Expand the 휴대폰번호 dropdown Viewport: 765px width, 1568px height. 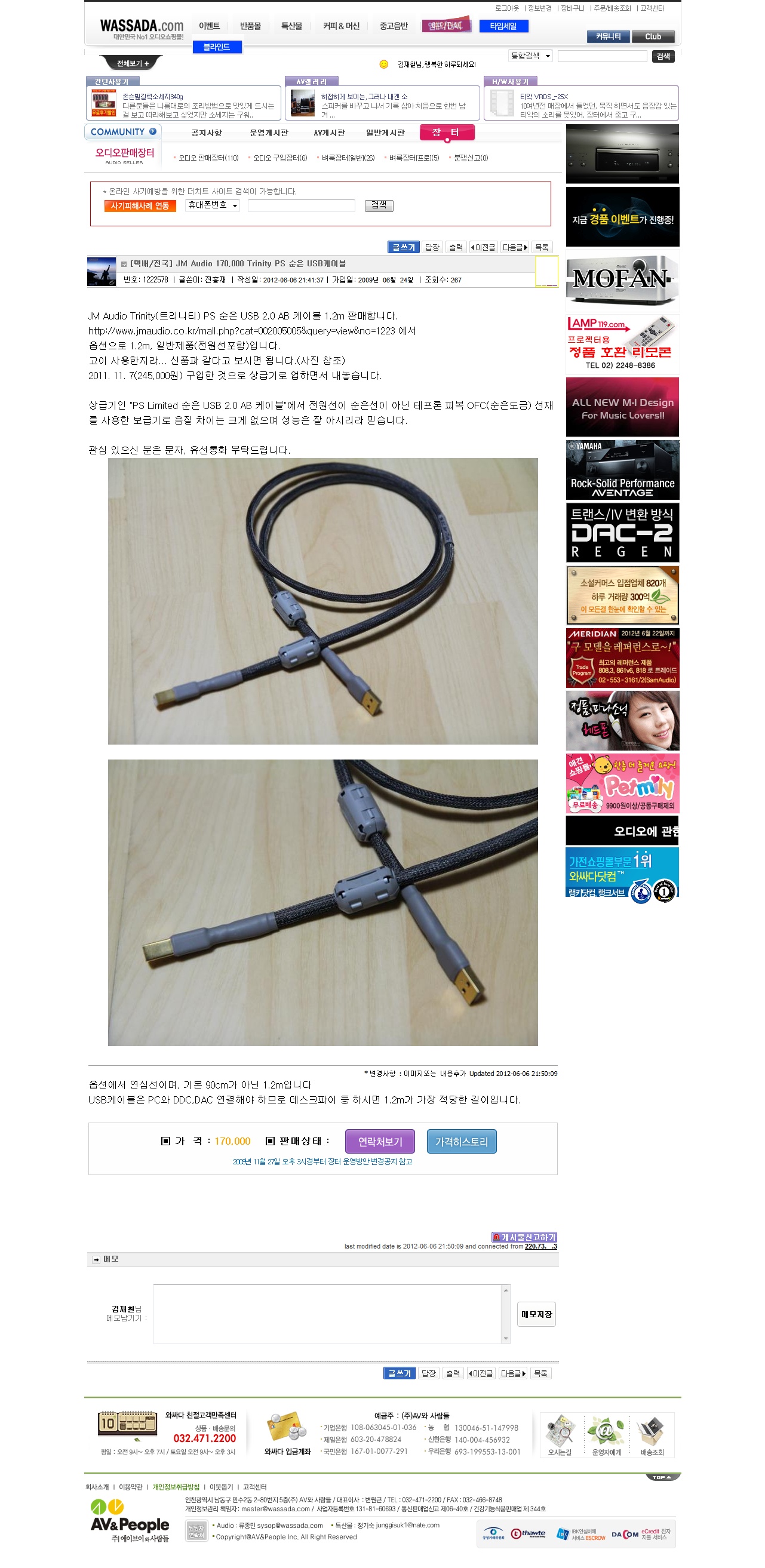coord(213,206)
